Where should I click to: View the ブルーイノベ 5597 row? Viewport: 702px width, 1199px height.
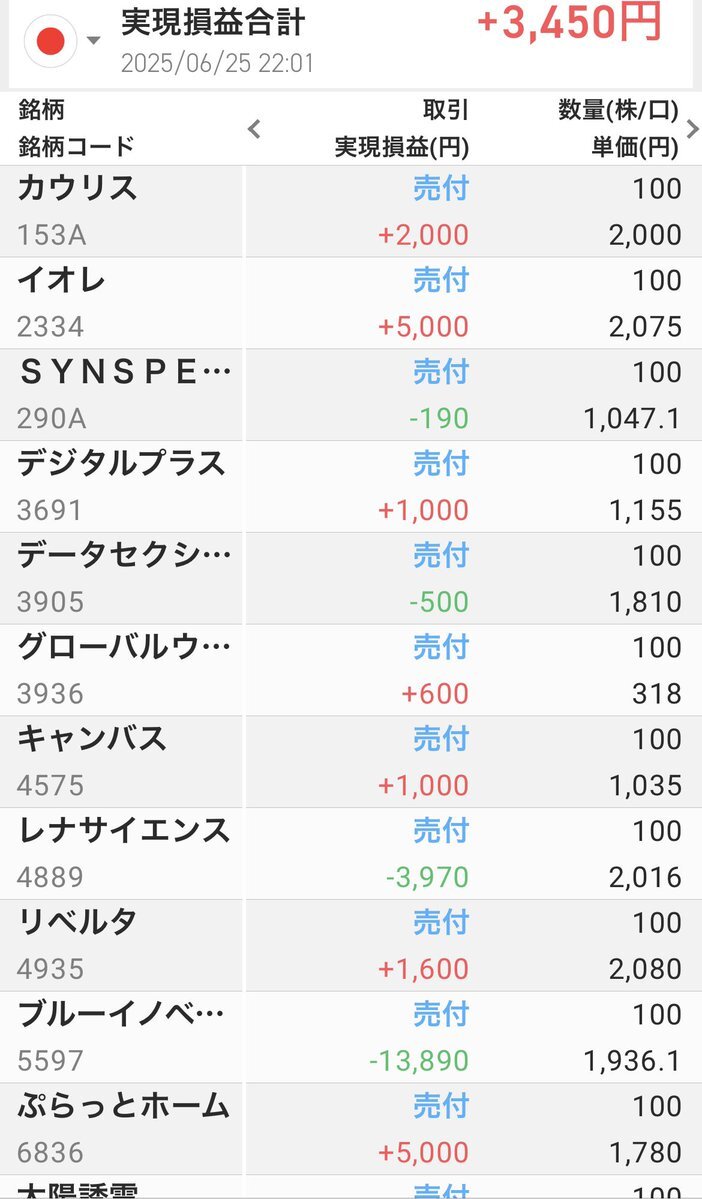[x=351, y=1038]
